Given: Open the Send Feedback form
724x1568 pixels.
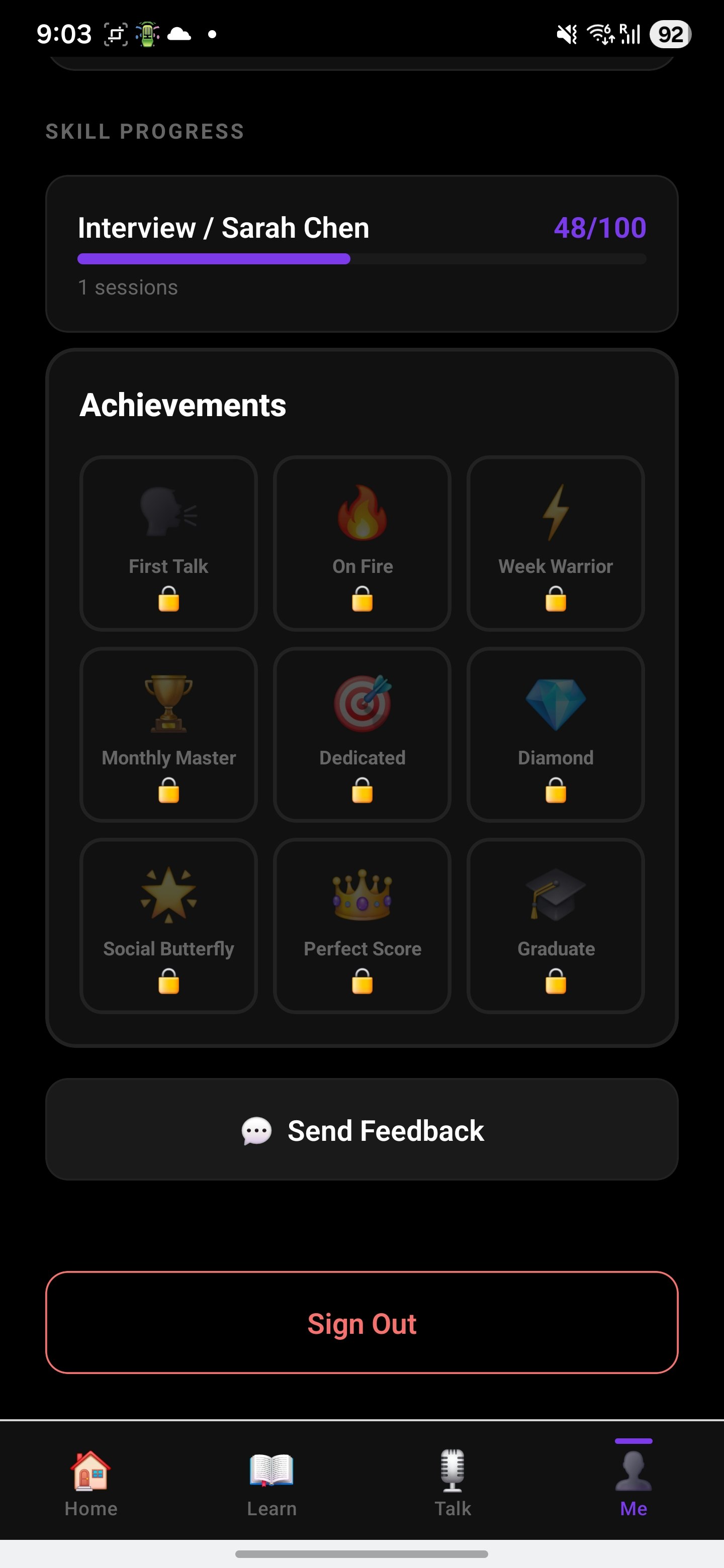Looking at the screenshot, I should point(361,1130).
